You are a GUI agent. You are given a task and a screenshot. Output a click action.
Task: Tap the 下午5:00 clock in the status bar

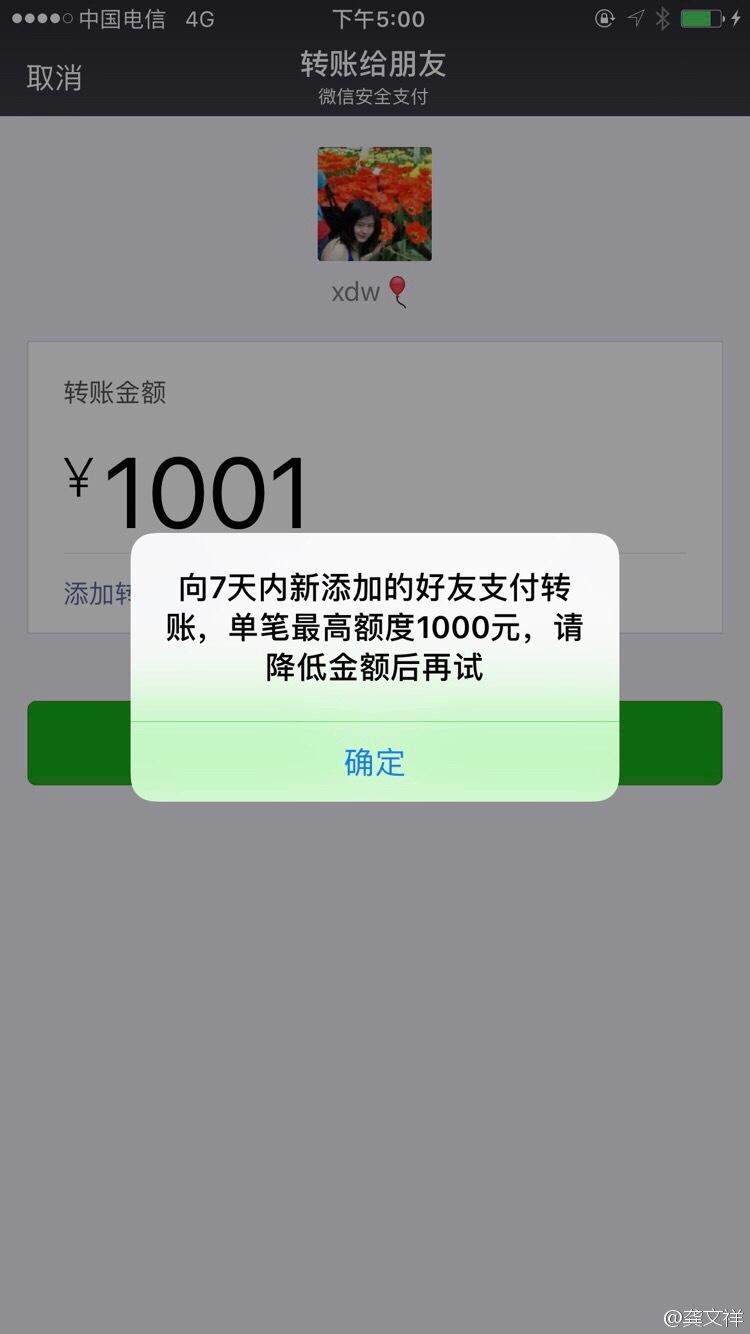pos(374,18)
